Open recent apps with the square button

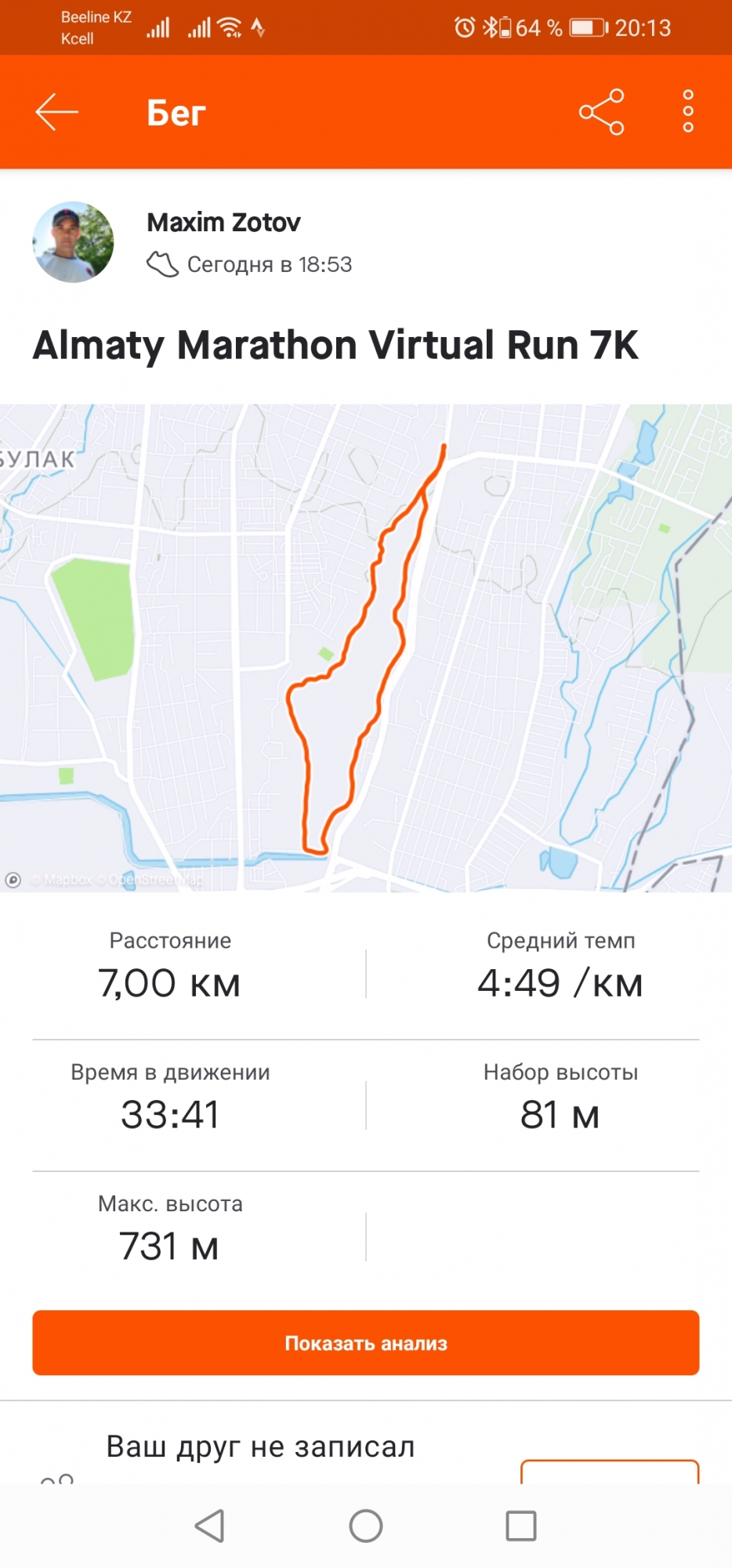[521, 1526]
